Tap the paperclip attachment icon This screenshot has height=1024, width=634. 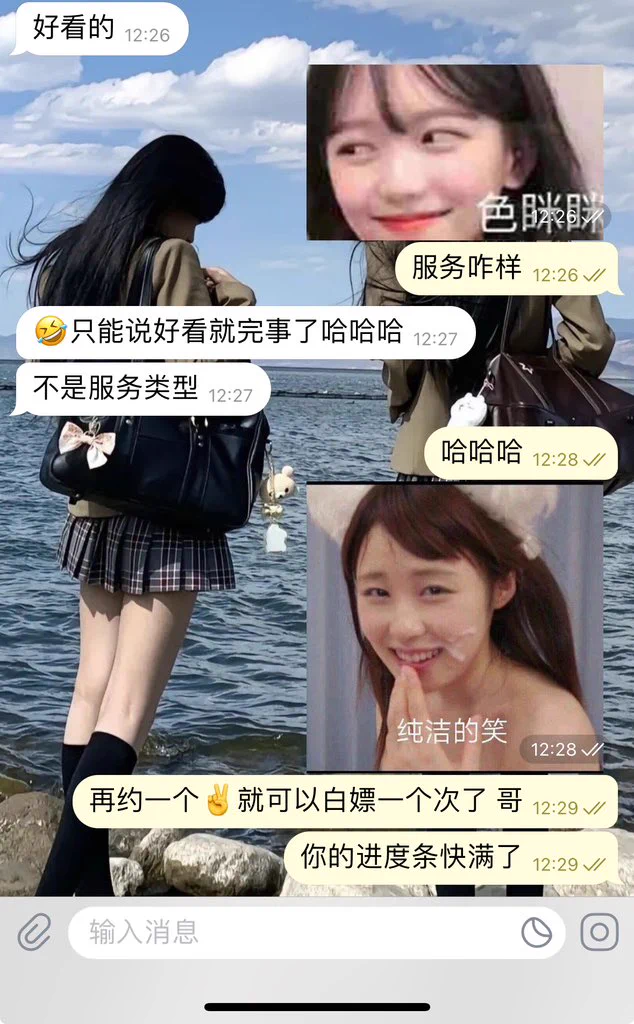pos(34,933)
